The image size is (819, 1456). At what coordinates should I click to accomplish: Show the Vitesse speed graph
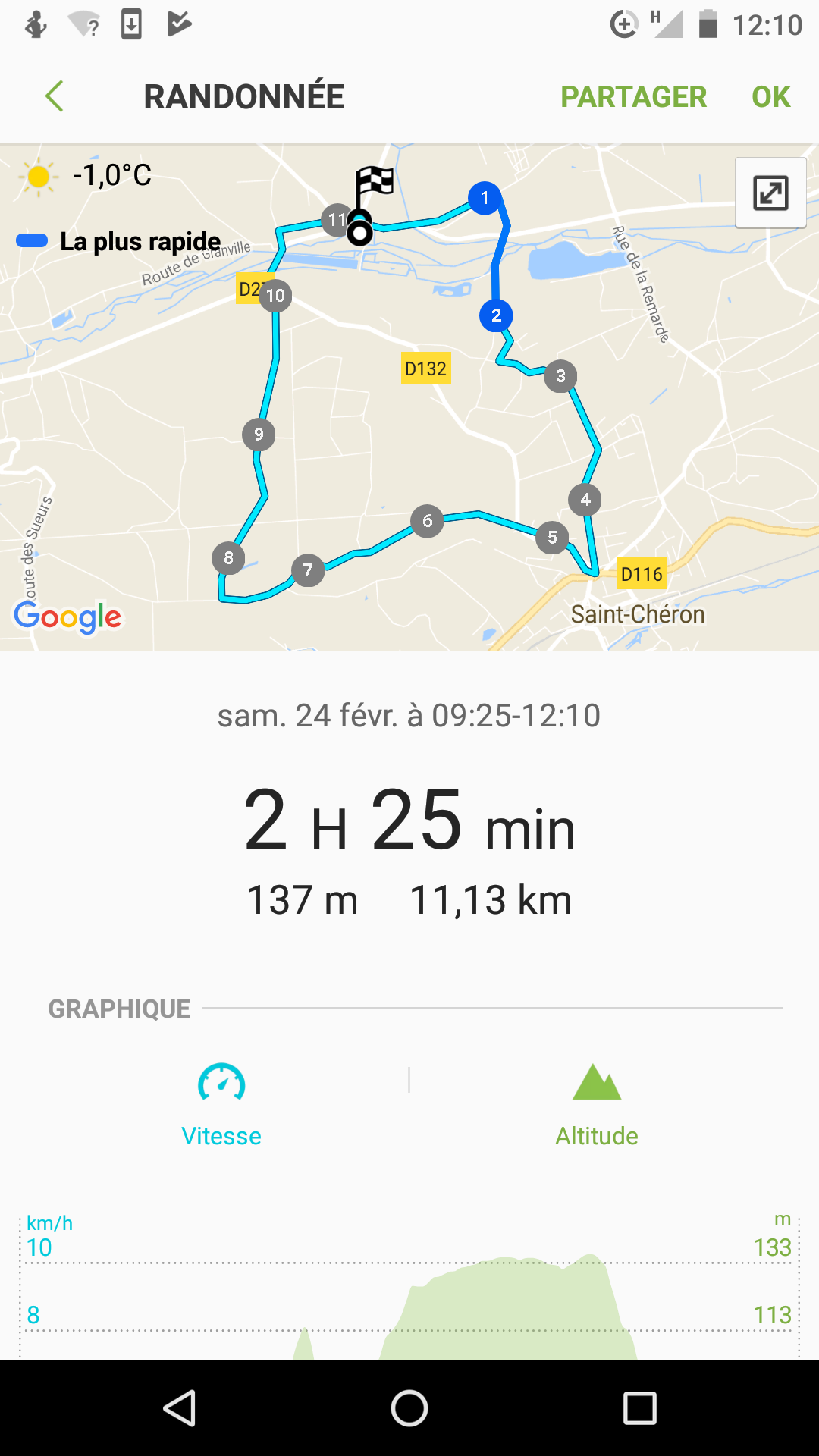click(221, 1106)
